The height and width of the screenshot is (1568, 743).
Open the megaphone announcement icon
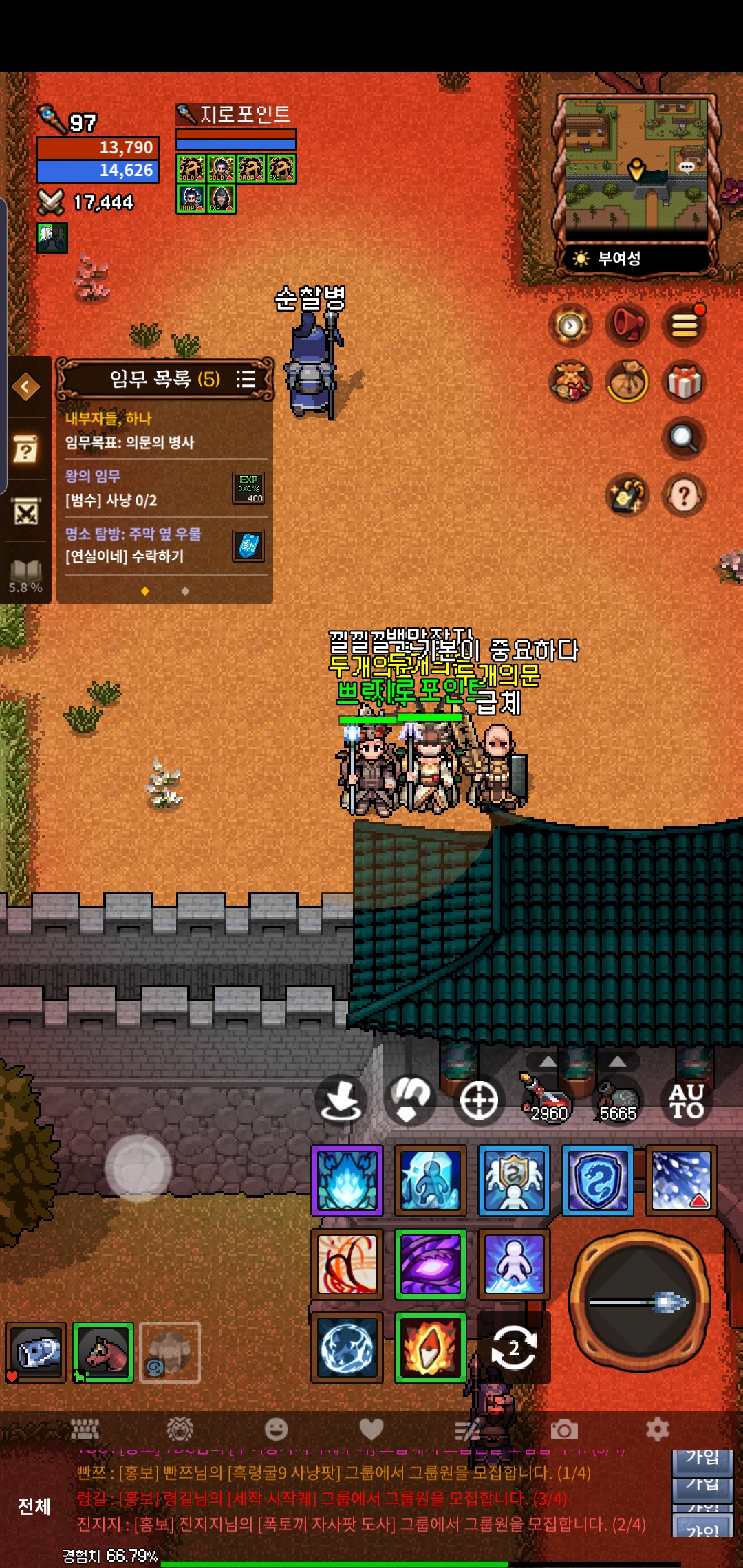[x=627, y=324]
